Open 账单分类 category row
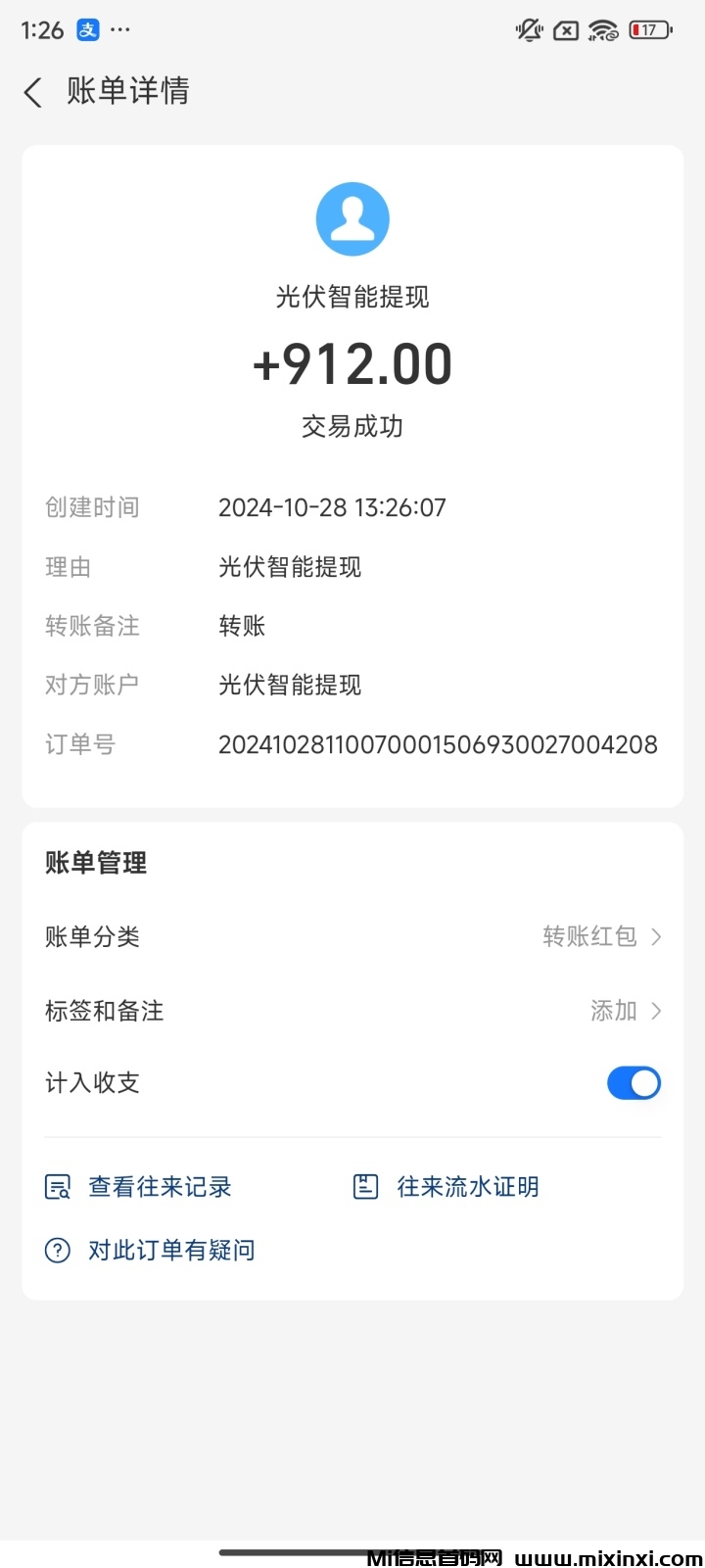The height and width of the screenshot is (1568, 705). click(x=352, y=937)
